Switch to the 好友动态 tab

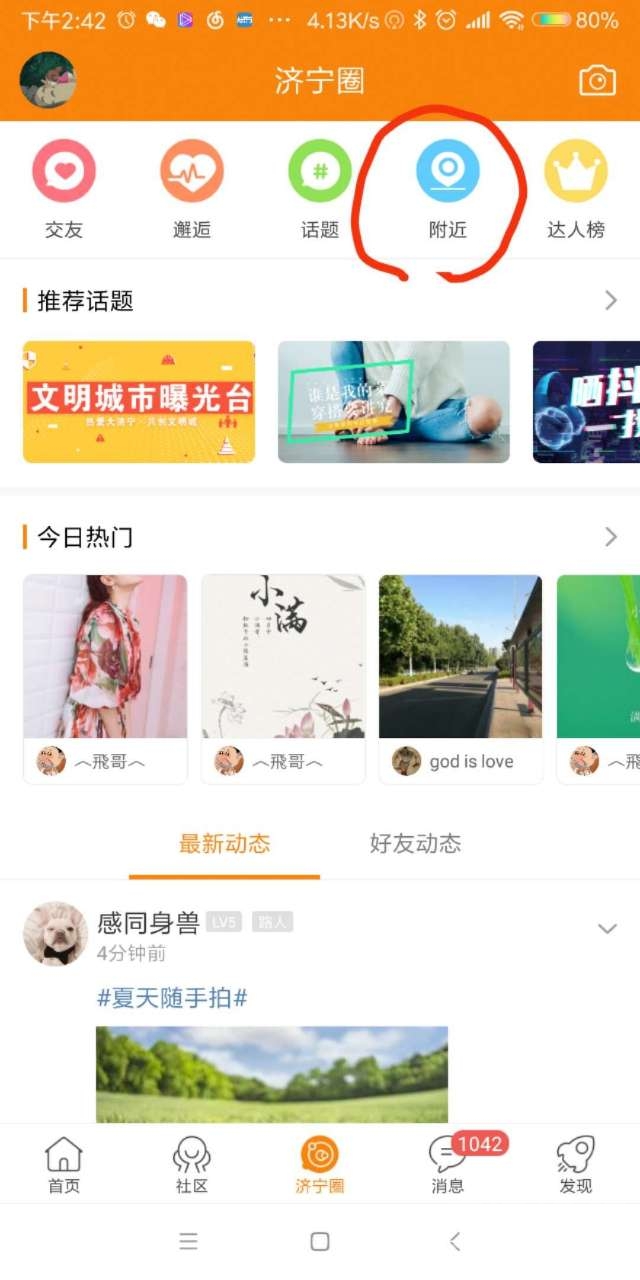pyautogui.click(x=415, y=843)
